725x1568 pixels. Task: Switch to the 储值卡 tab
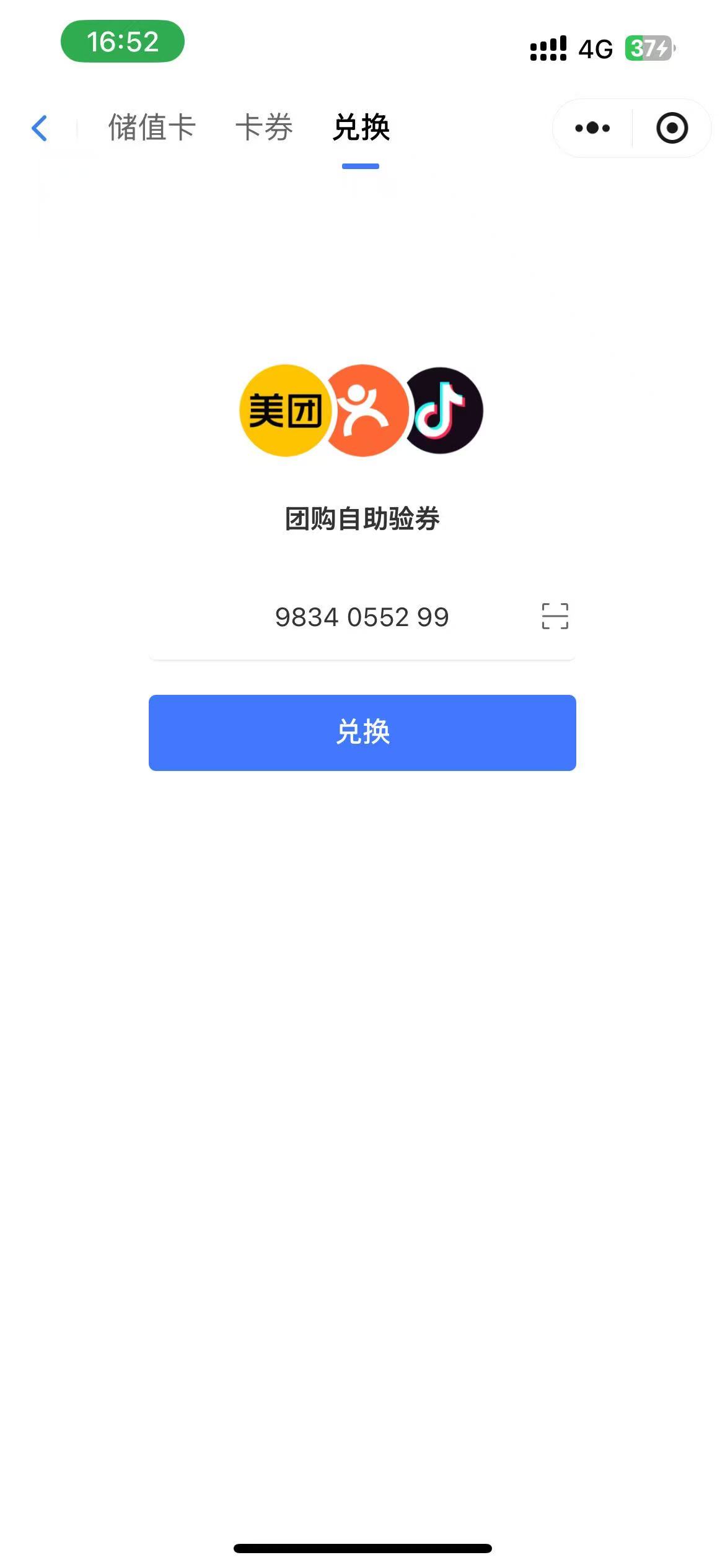(152, 128)
